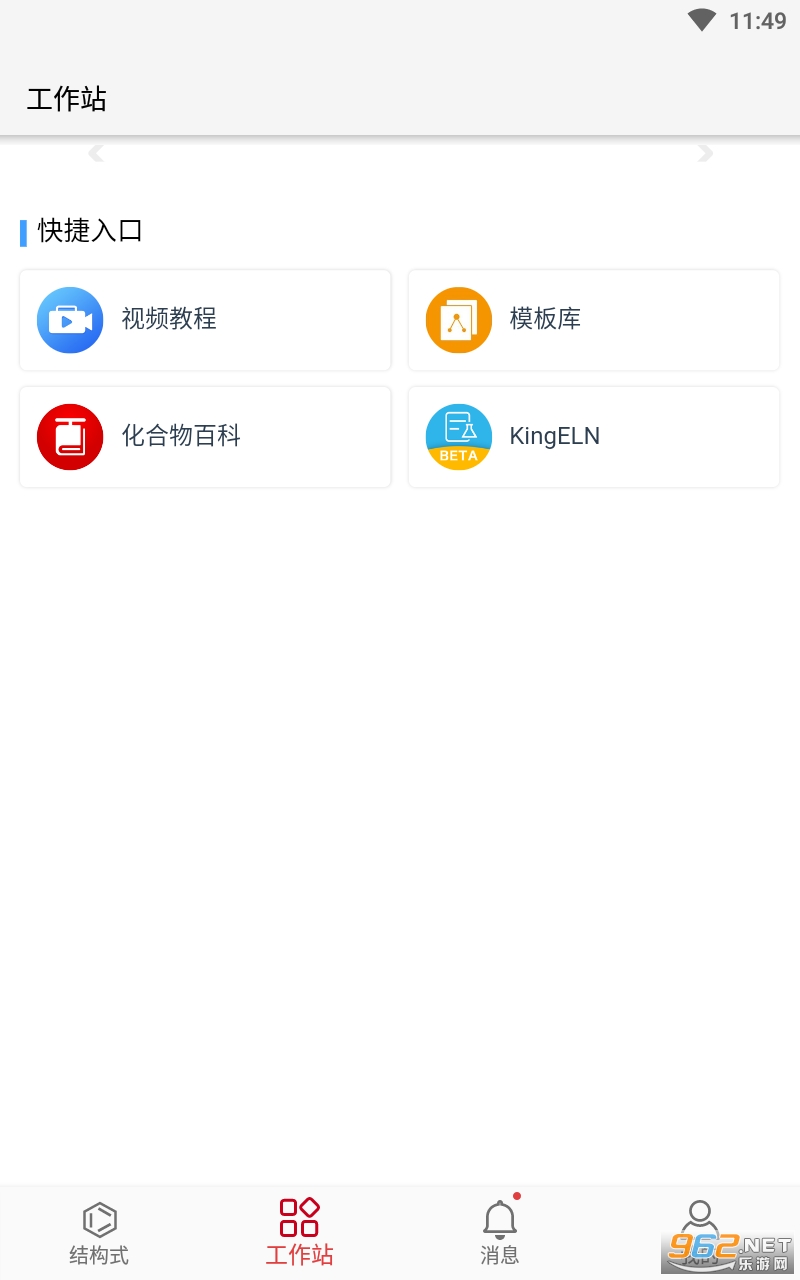Viewport: 800px width, 1280px height.
Task: Switch to the 结构式 tab
Action: (99, 1233)
